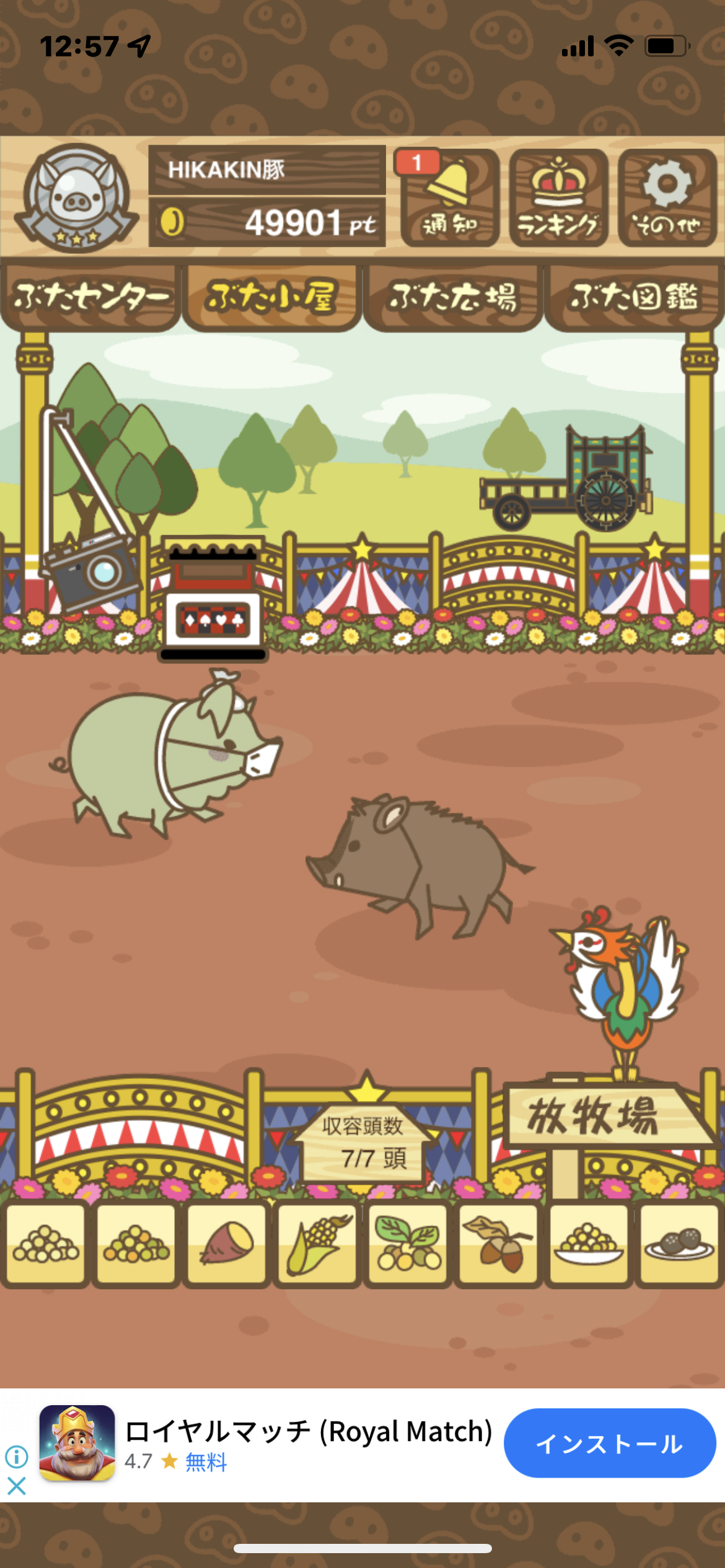Open the ad info icon

coord(17,1457)
